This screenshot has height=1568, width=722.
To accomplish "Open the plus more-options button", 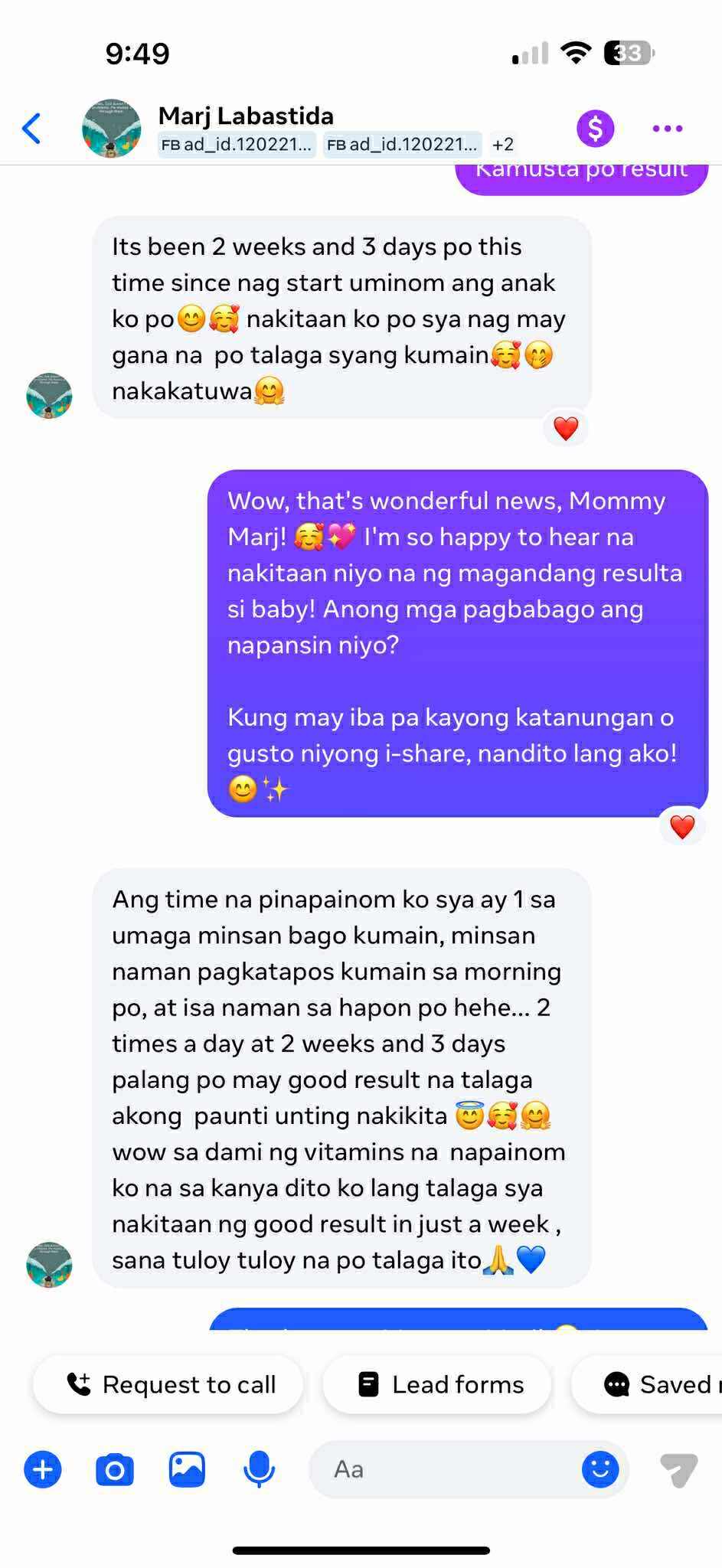I will pyautogui.click(x=43, y=1469).
